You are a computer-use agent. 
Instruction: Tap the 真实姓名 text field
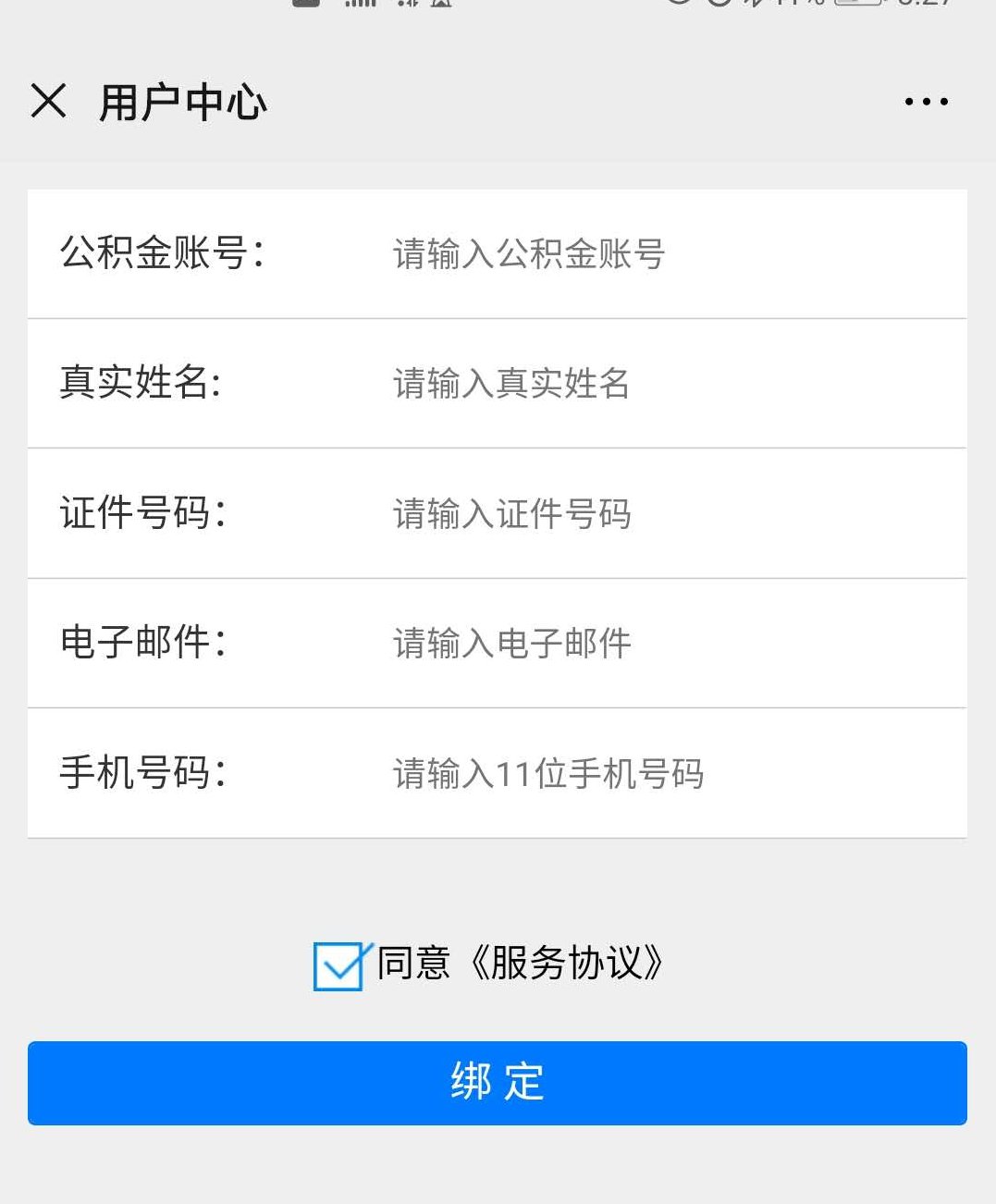pos(647,384)
